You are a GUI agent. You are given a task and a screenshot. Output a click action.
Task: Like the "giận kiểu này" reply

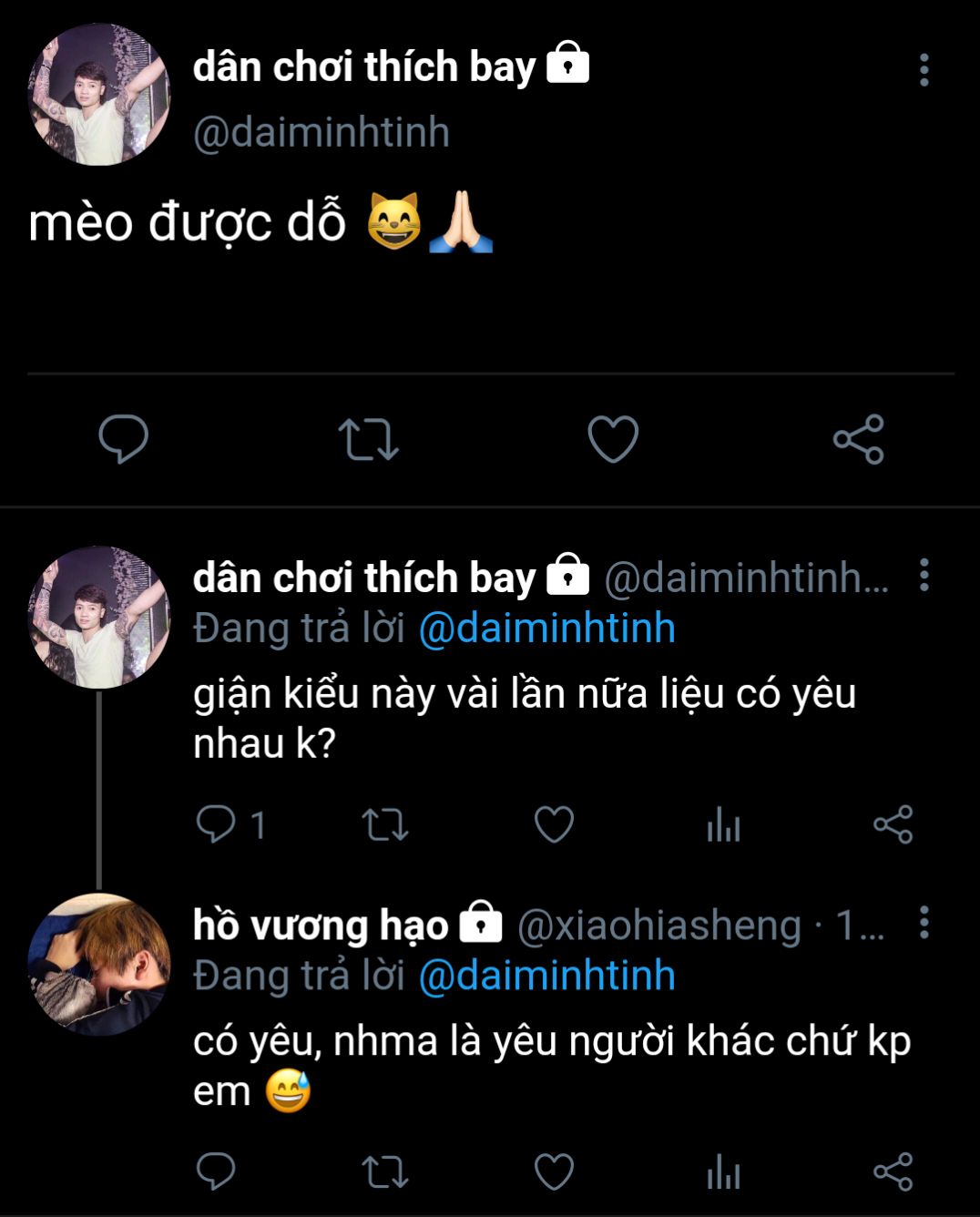click(554, 824)
